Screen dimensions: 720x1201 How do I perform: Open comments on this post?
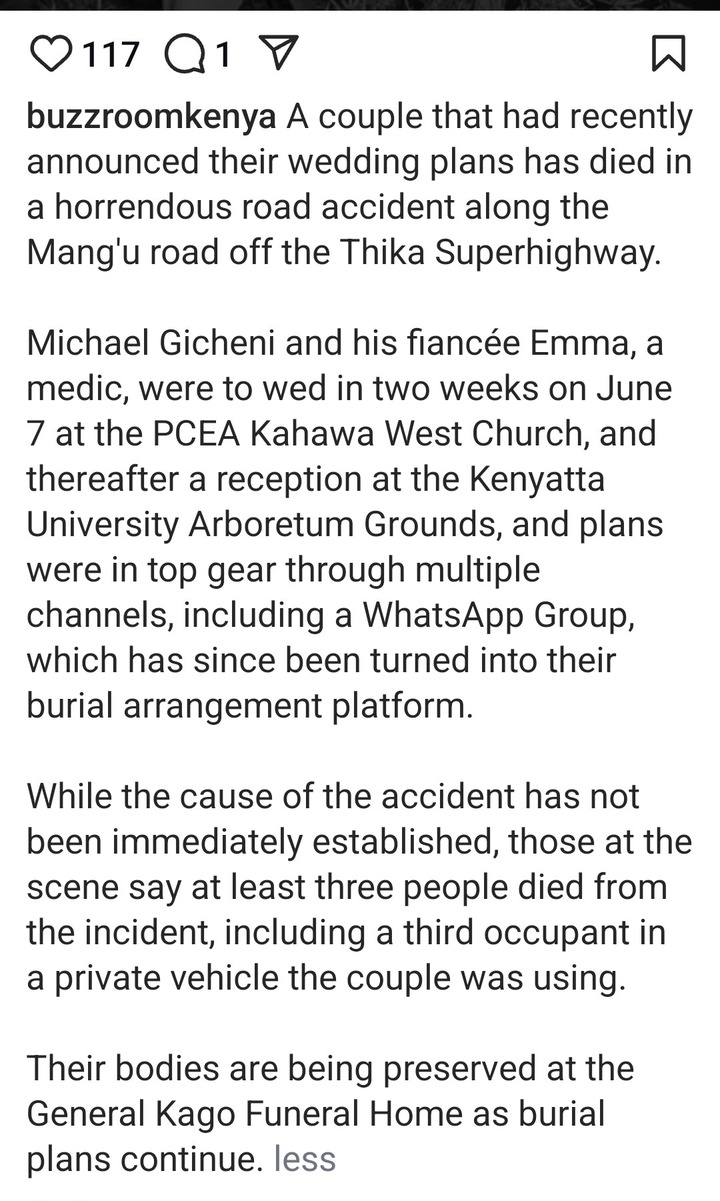tap(183, 54)
